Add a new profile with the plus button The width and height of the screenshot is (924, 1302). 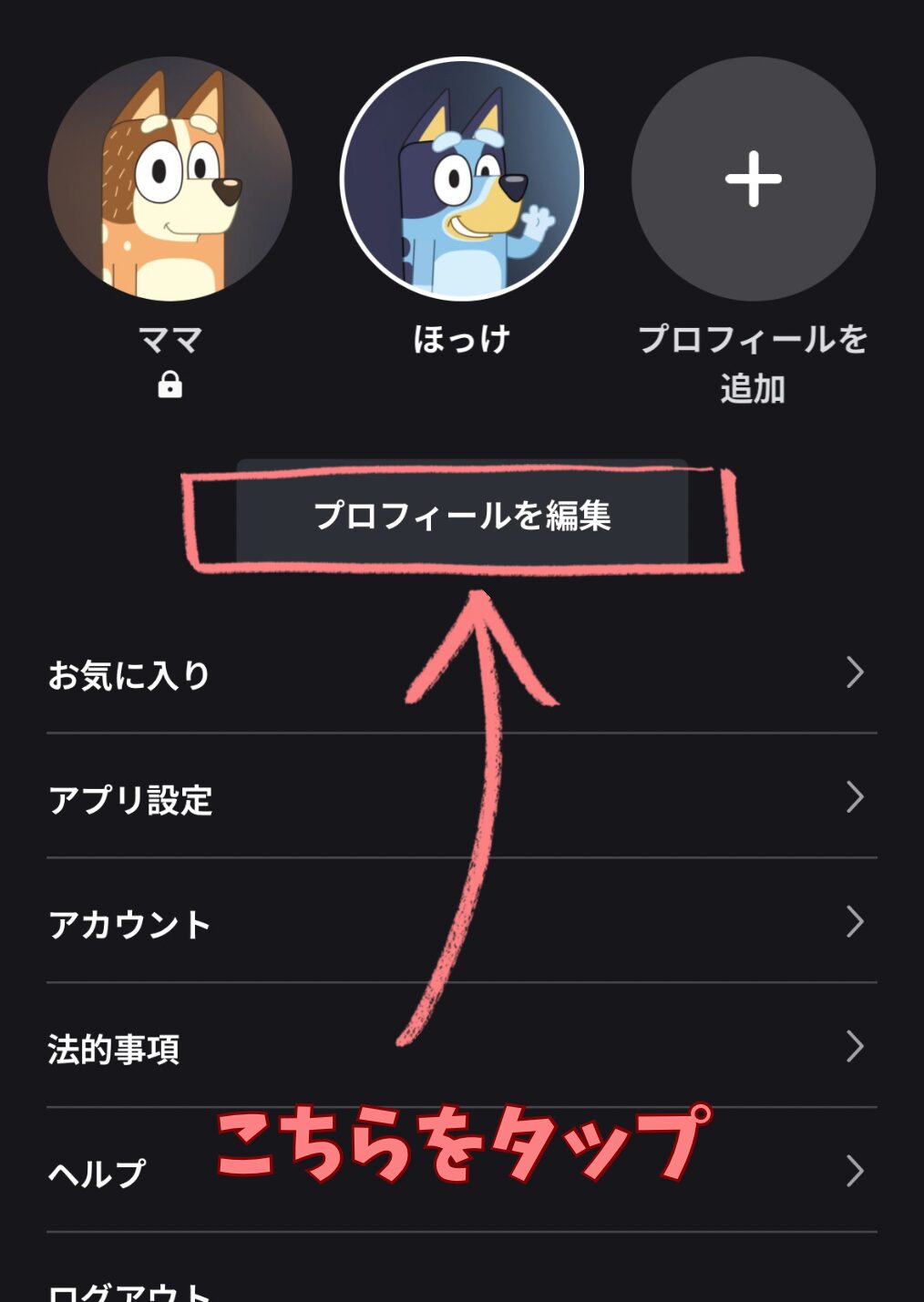753,179
